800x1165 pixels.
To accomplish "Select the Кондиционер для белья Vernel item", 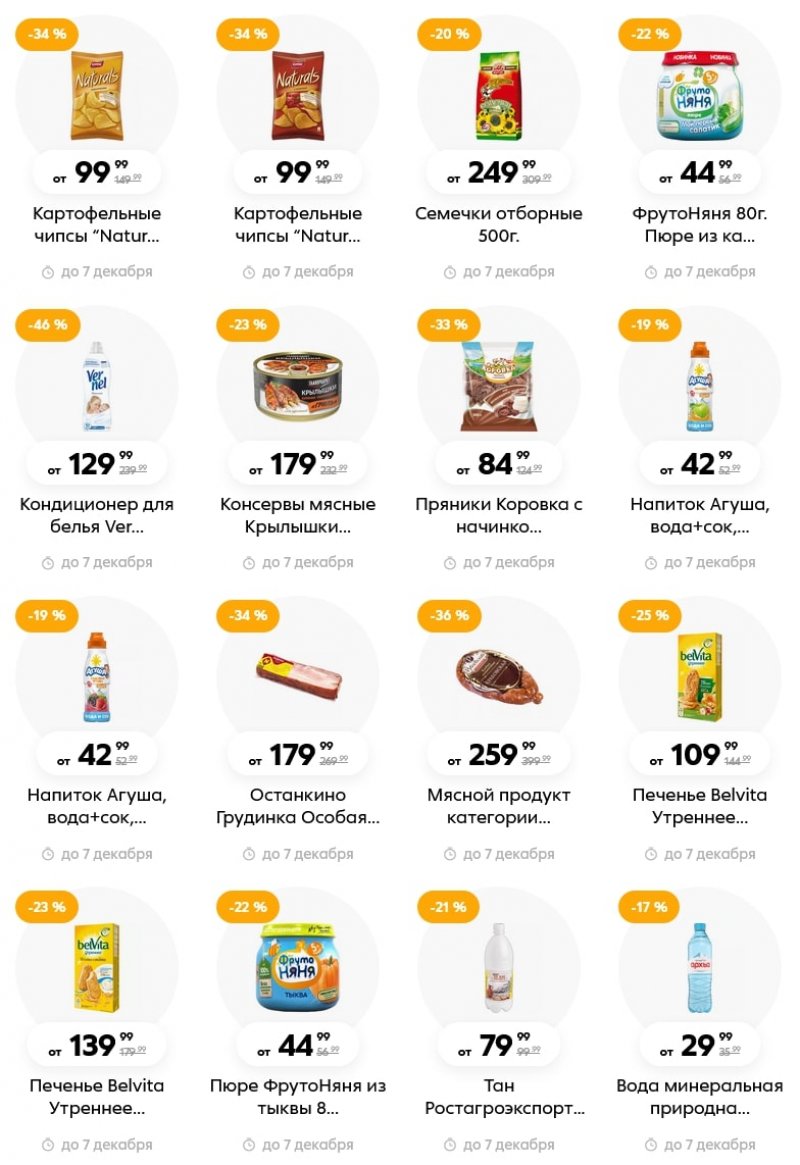I will 97,385.
